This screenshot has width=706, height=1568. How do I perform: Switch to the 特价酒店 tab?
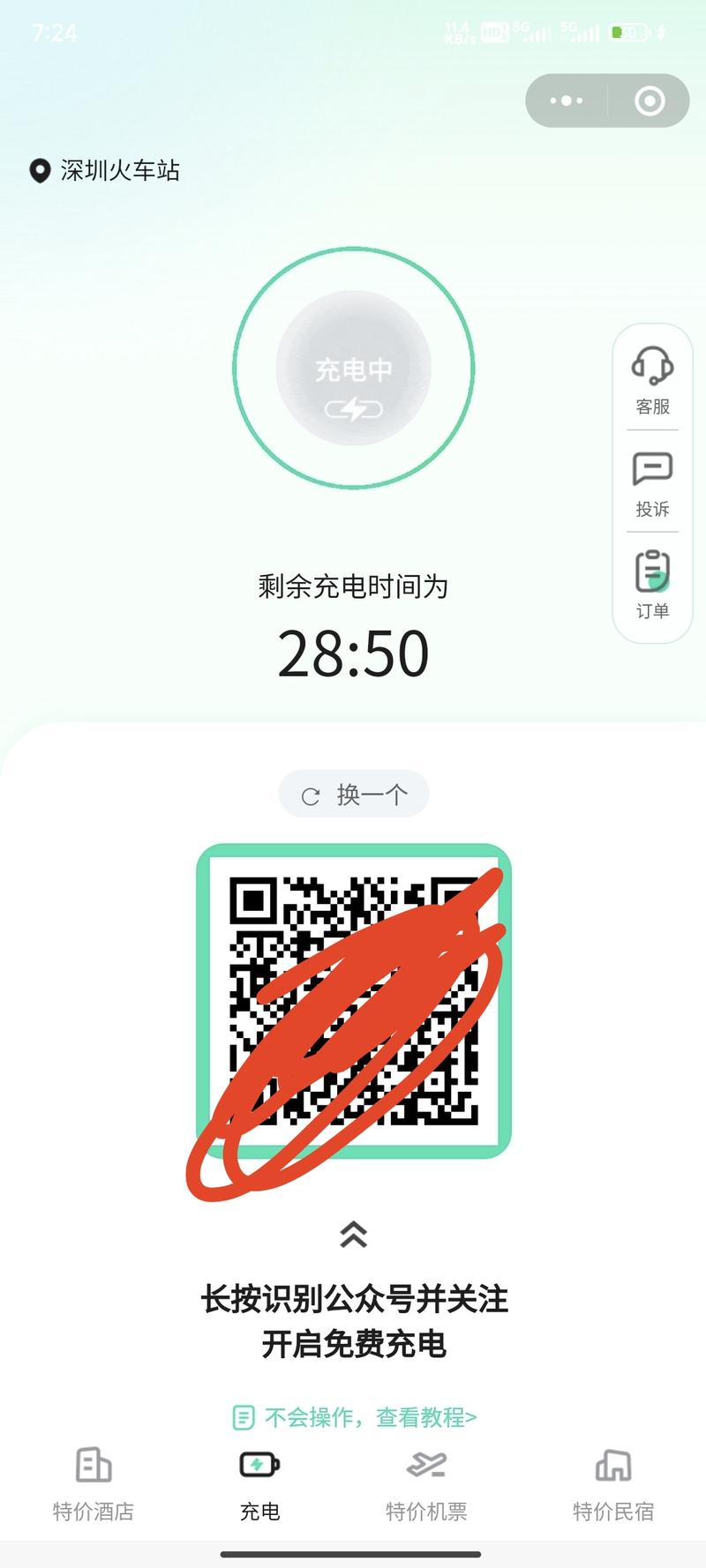tap(93, 1486)
